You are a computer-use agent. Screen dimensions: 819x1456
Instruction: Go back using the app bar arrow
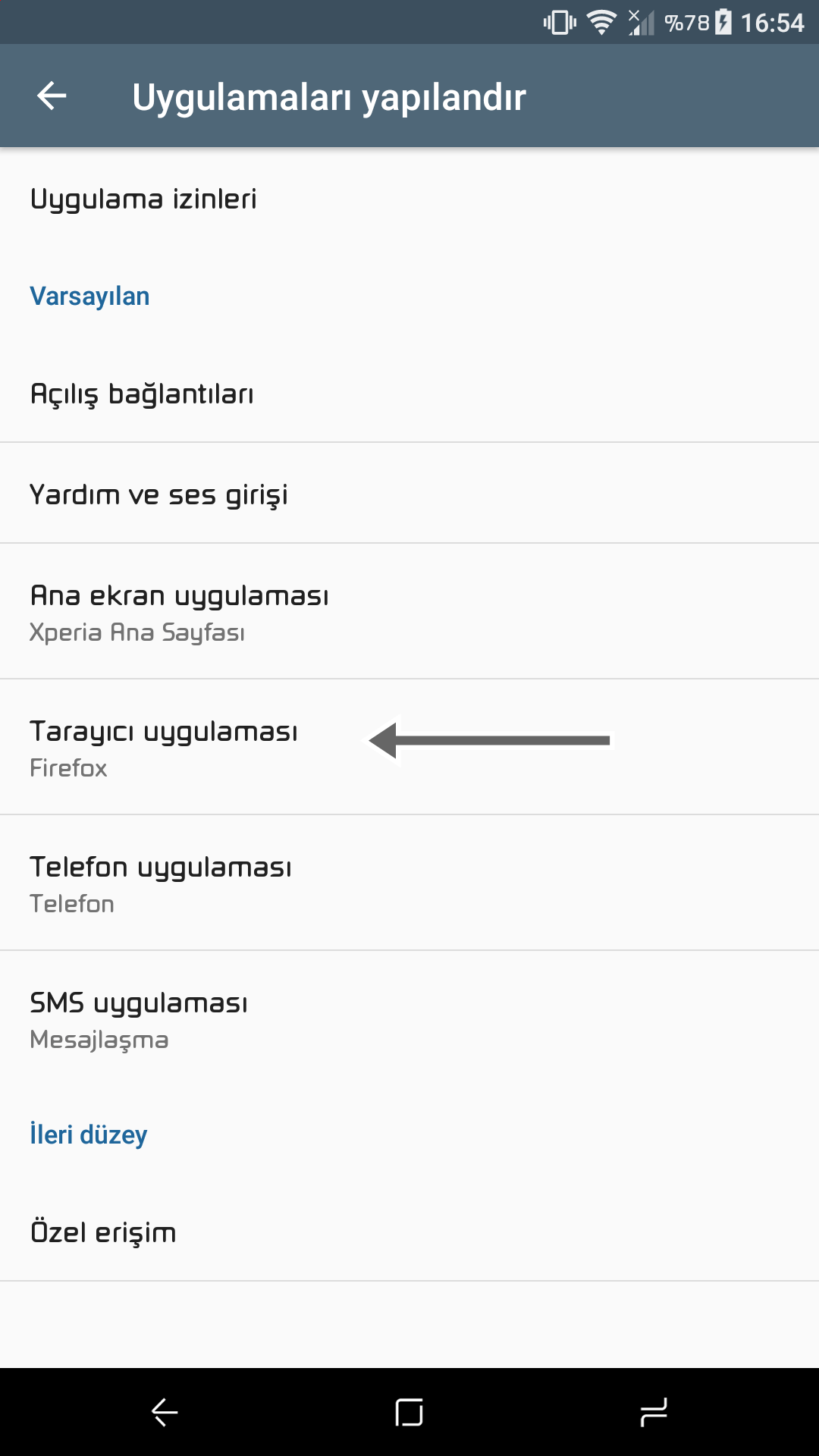(x=52, y=96)
